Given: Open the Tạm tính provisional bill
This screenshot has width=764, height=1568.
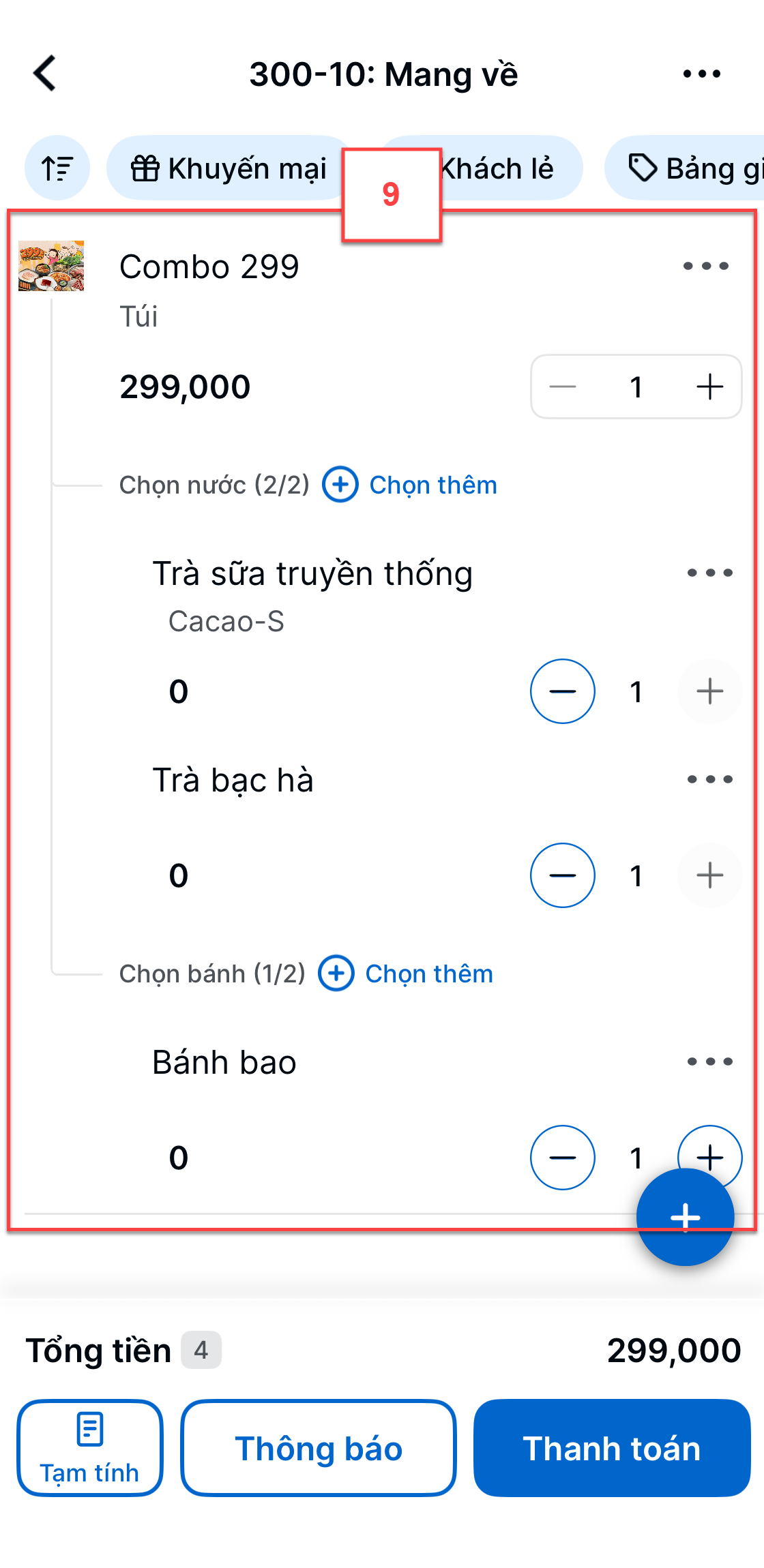Looking at the screenshot, I should [90, 1448].
